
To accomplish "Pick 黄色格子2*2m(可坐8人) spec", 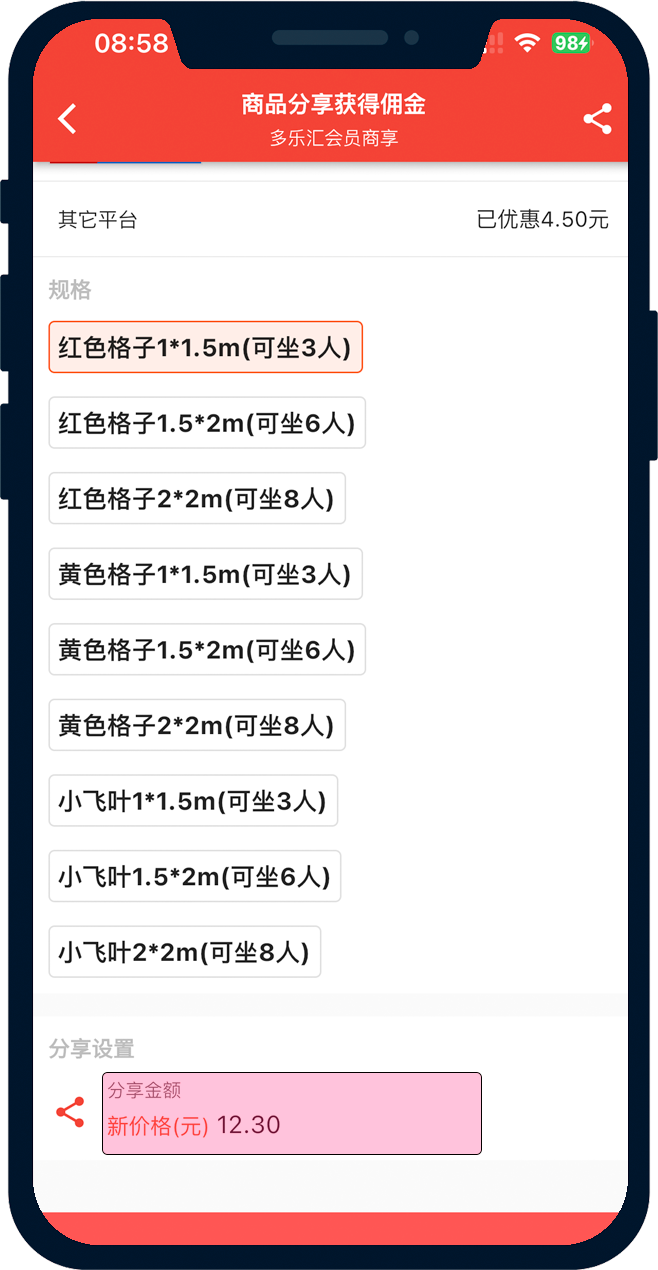I will 197,725.
